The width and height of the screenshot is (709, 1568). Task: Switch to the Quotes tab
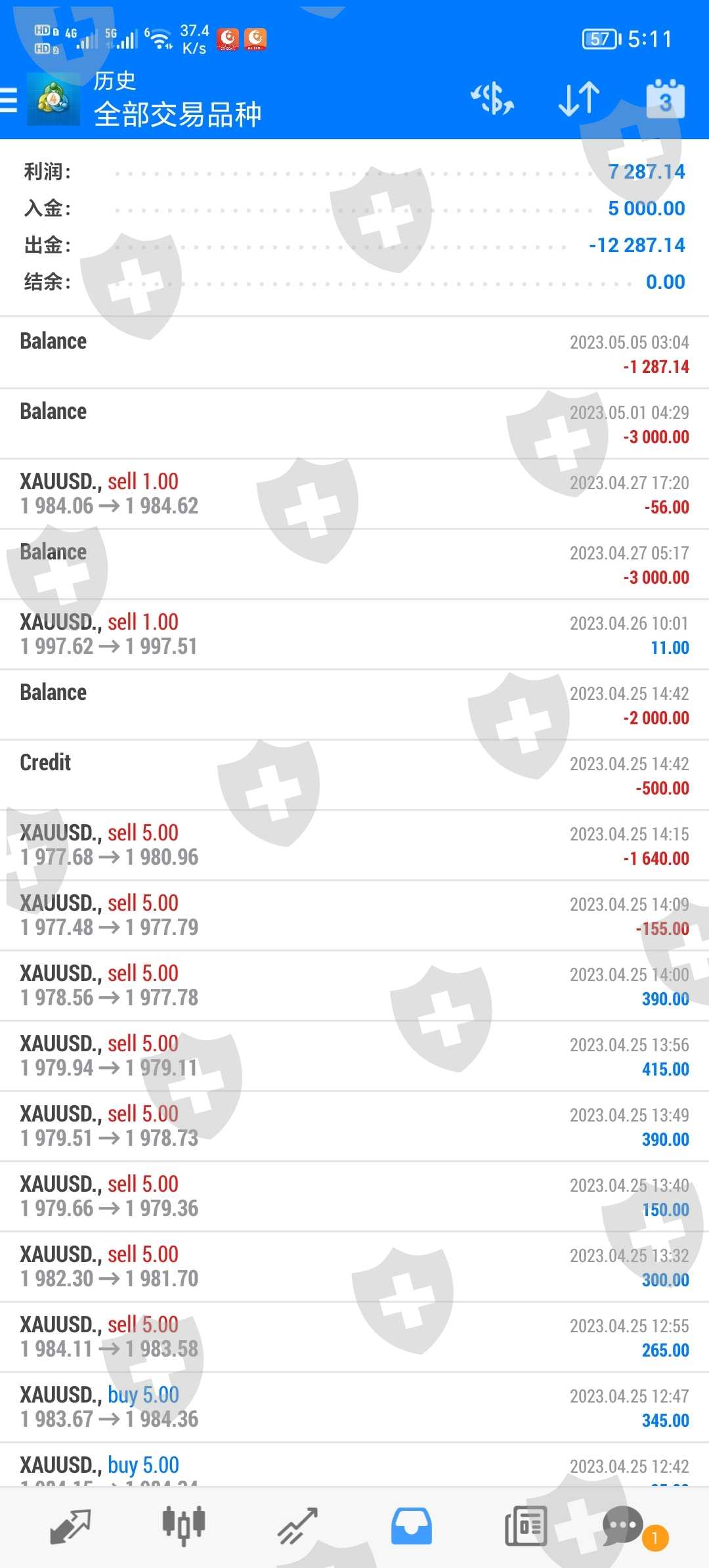tap(70, 1526)
